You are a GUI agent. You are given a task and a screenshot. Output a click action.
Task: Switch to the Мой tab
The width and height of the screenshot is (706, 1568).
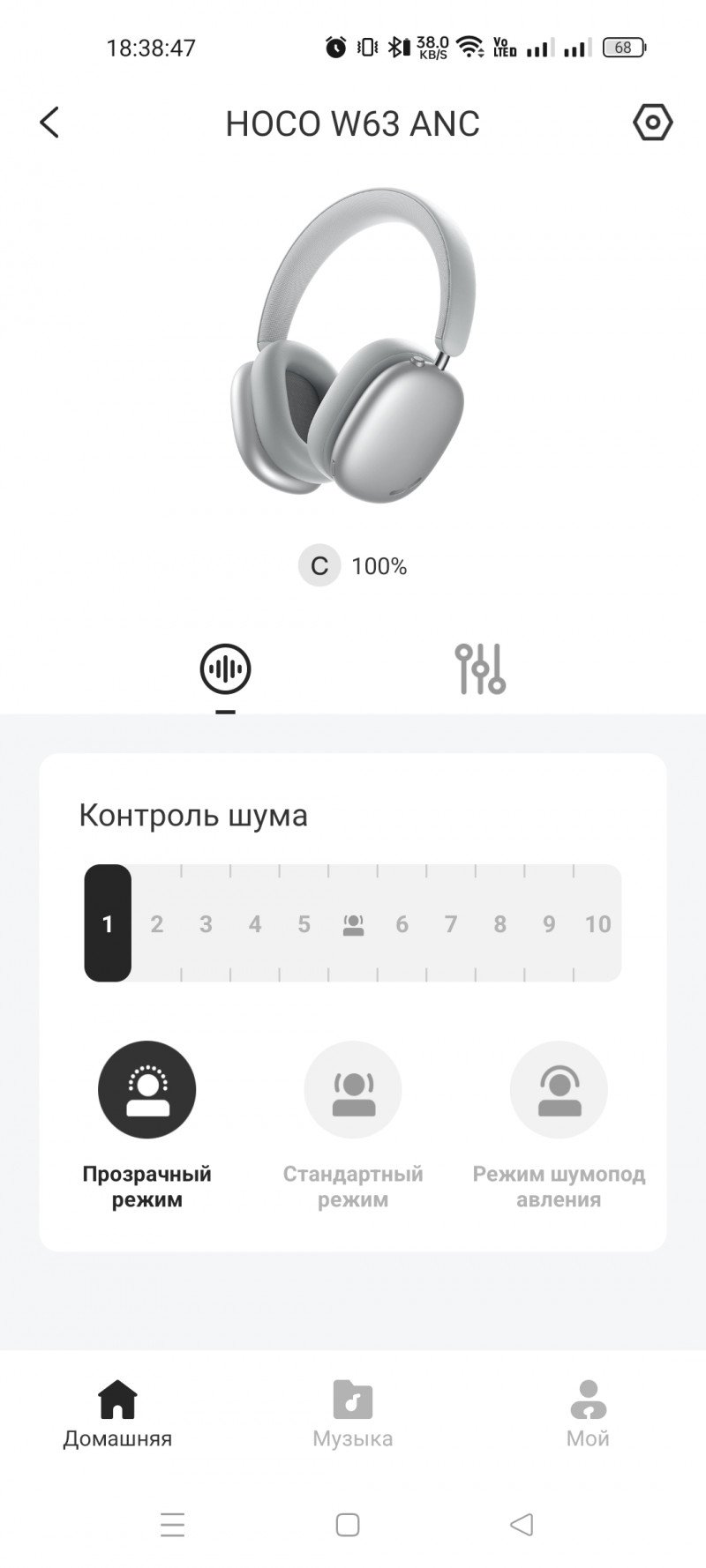588,1414
